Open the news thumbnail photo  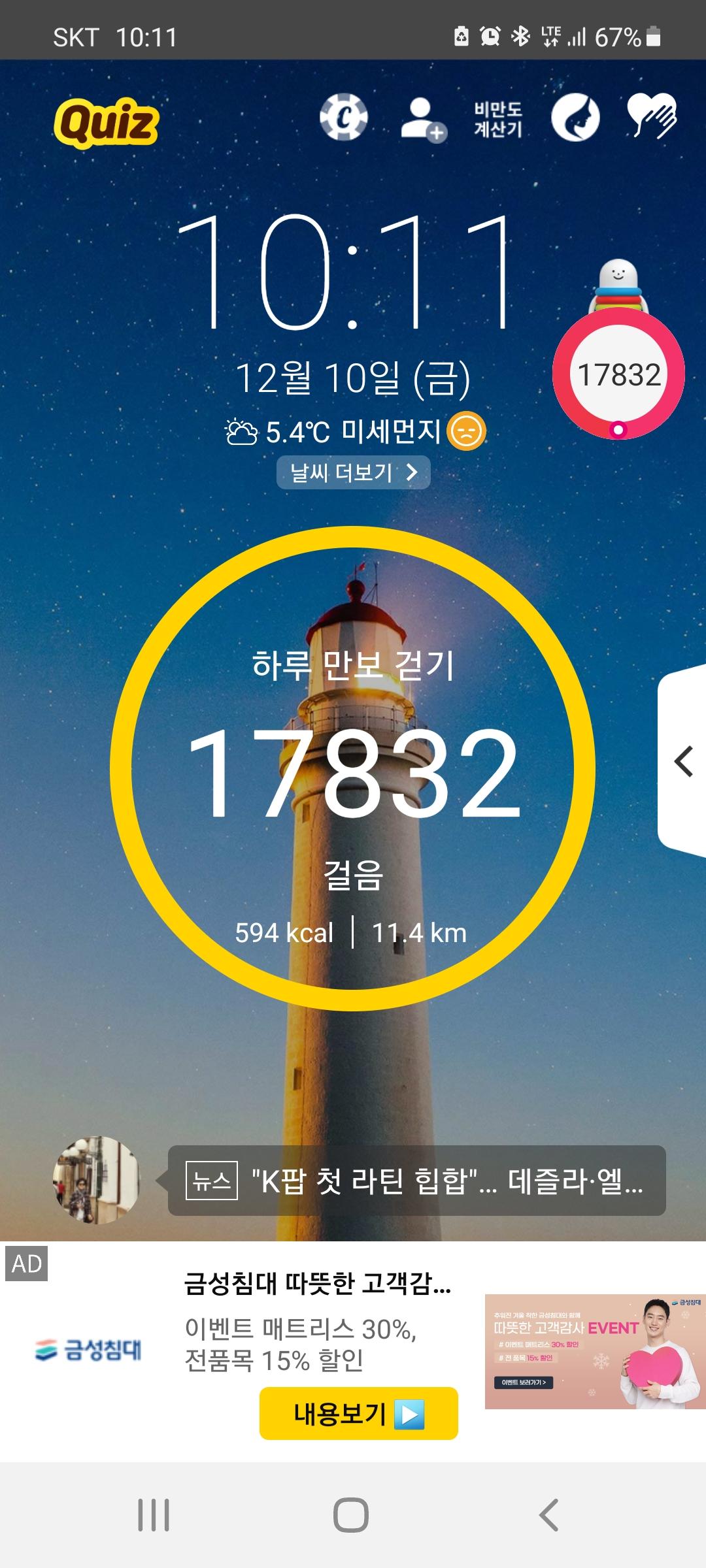[x=96, y=1179]
